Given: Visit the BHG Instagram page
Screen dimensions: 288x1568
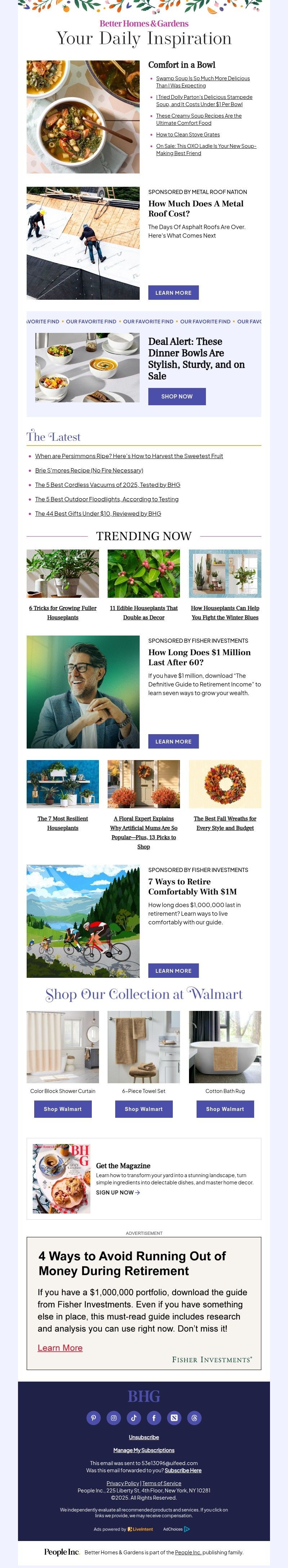Looking at the screenshot, I should point(113,1418).
